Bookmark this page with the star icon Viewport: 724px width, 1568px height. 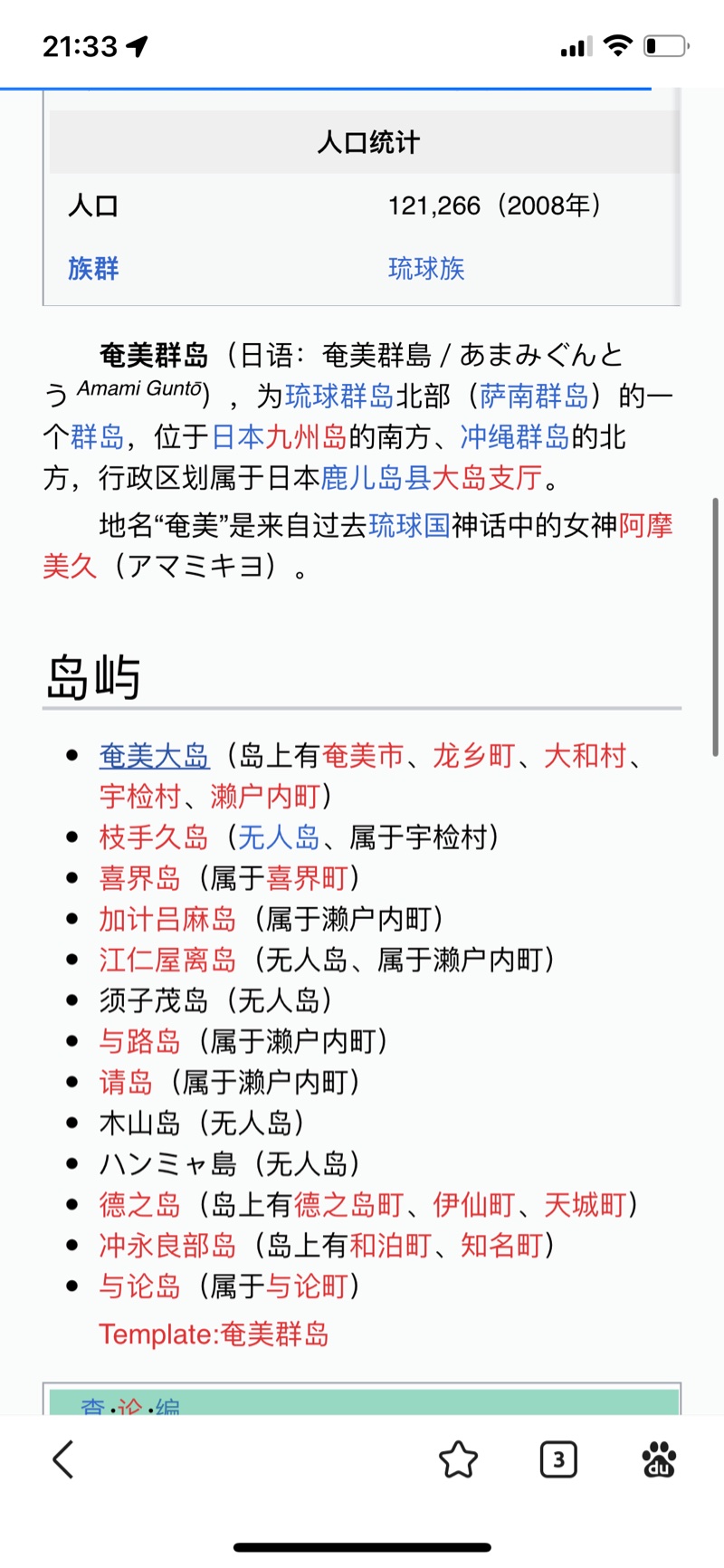(458, 1458)
